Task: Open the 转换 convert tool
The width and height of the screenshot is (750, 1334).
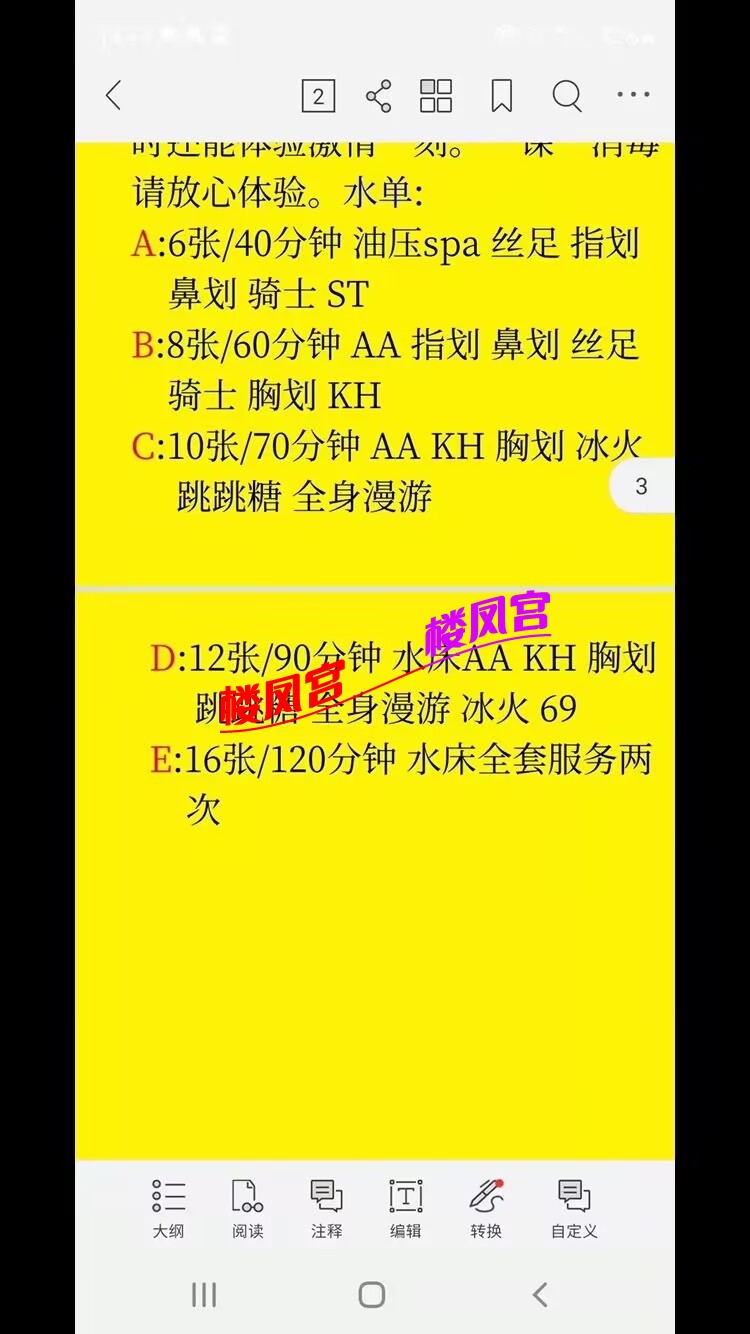Action: pyautogui.click(x=486, y=1208)
